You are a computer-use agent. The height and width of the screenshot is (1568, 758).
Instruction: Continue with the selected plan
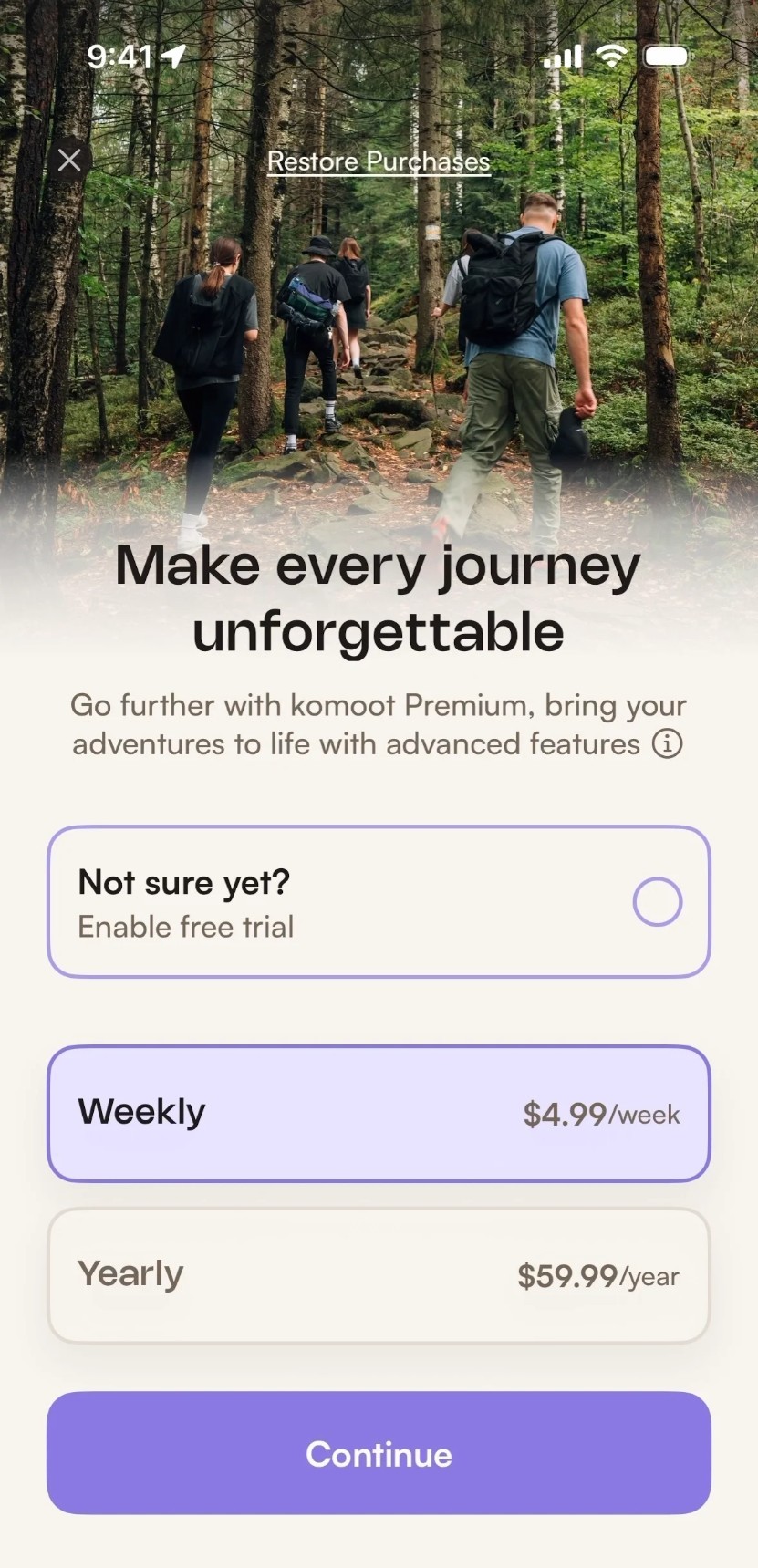[x=379, y=1453]
